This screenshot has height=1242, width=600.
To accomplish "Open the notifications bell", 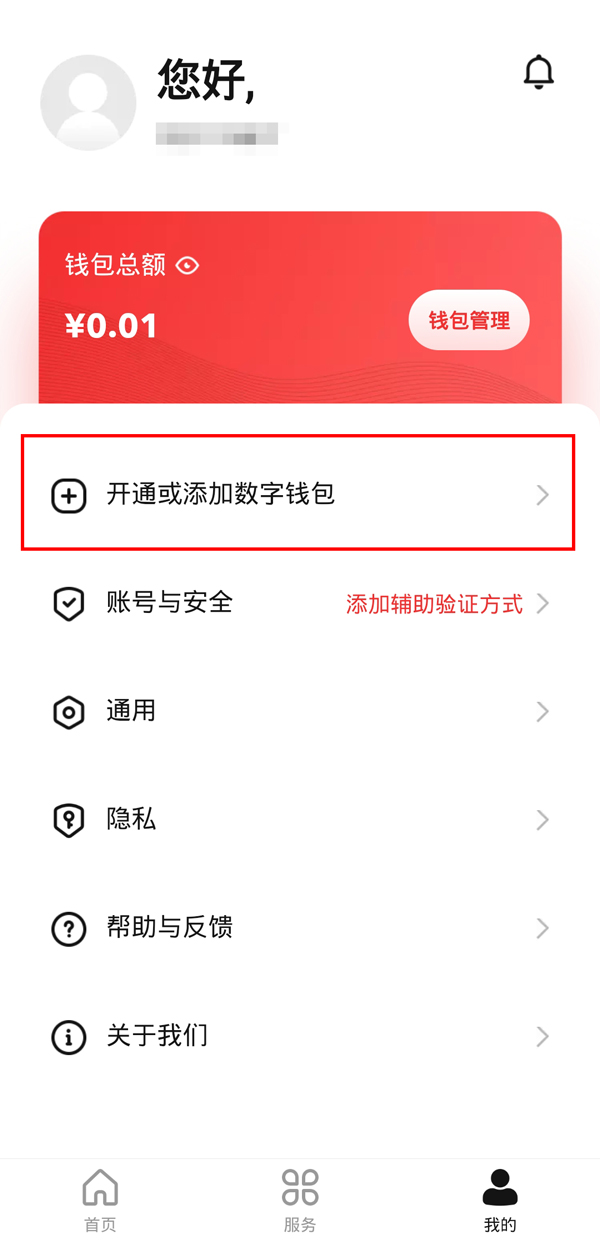I will pos(538,72).
